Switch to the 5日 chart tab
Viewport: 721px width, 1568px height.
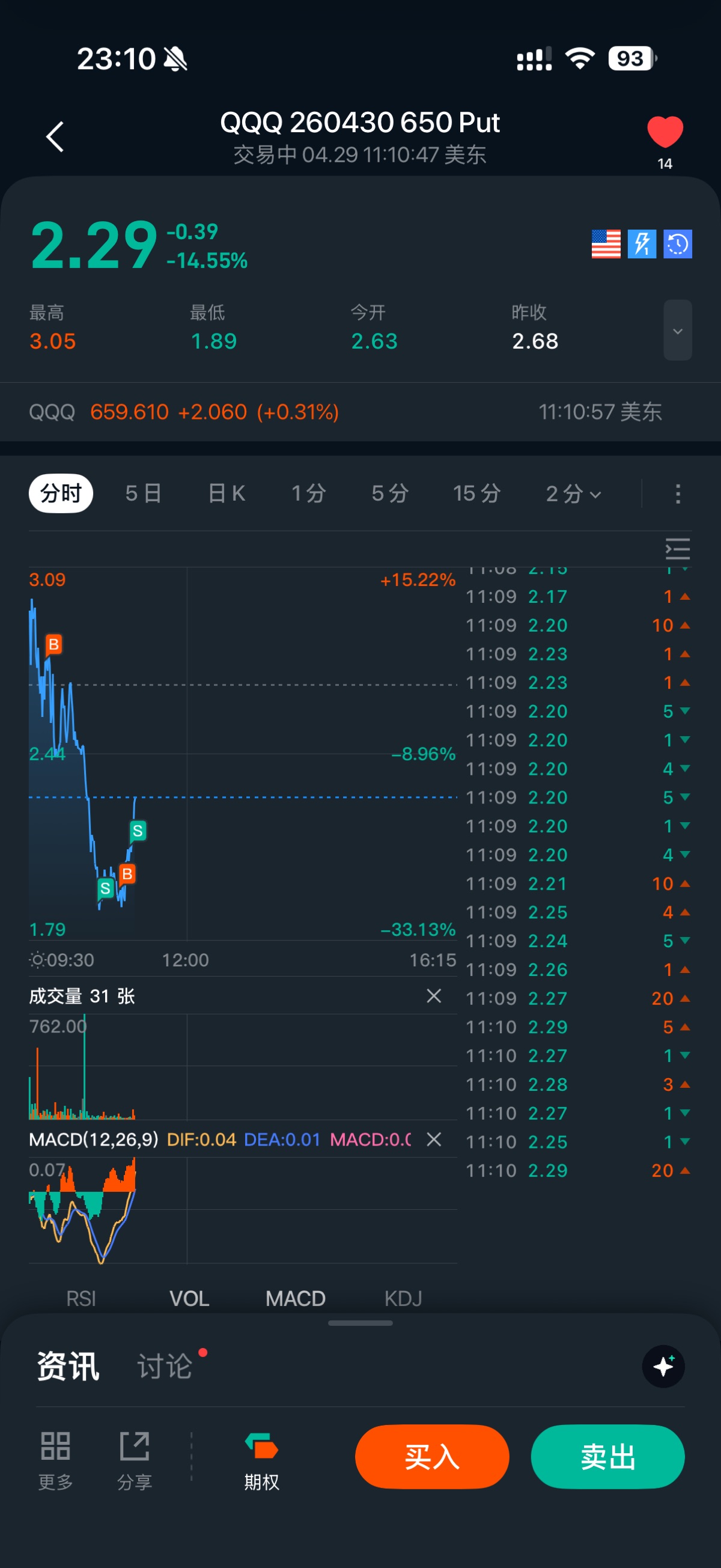click(x=143, y=493)
